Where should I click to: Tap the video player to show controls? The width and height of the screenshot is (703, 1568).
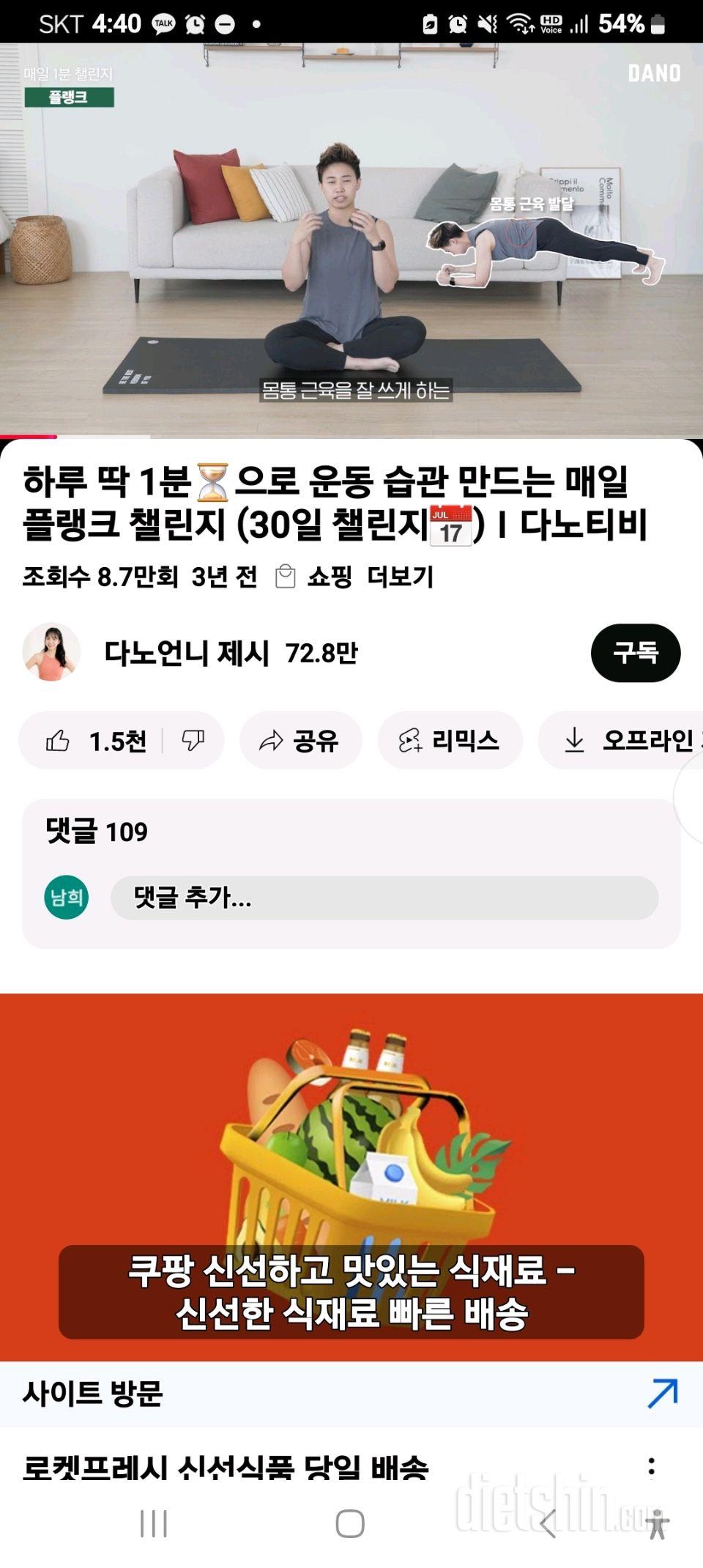(x=351, y=242)
